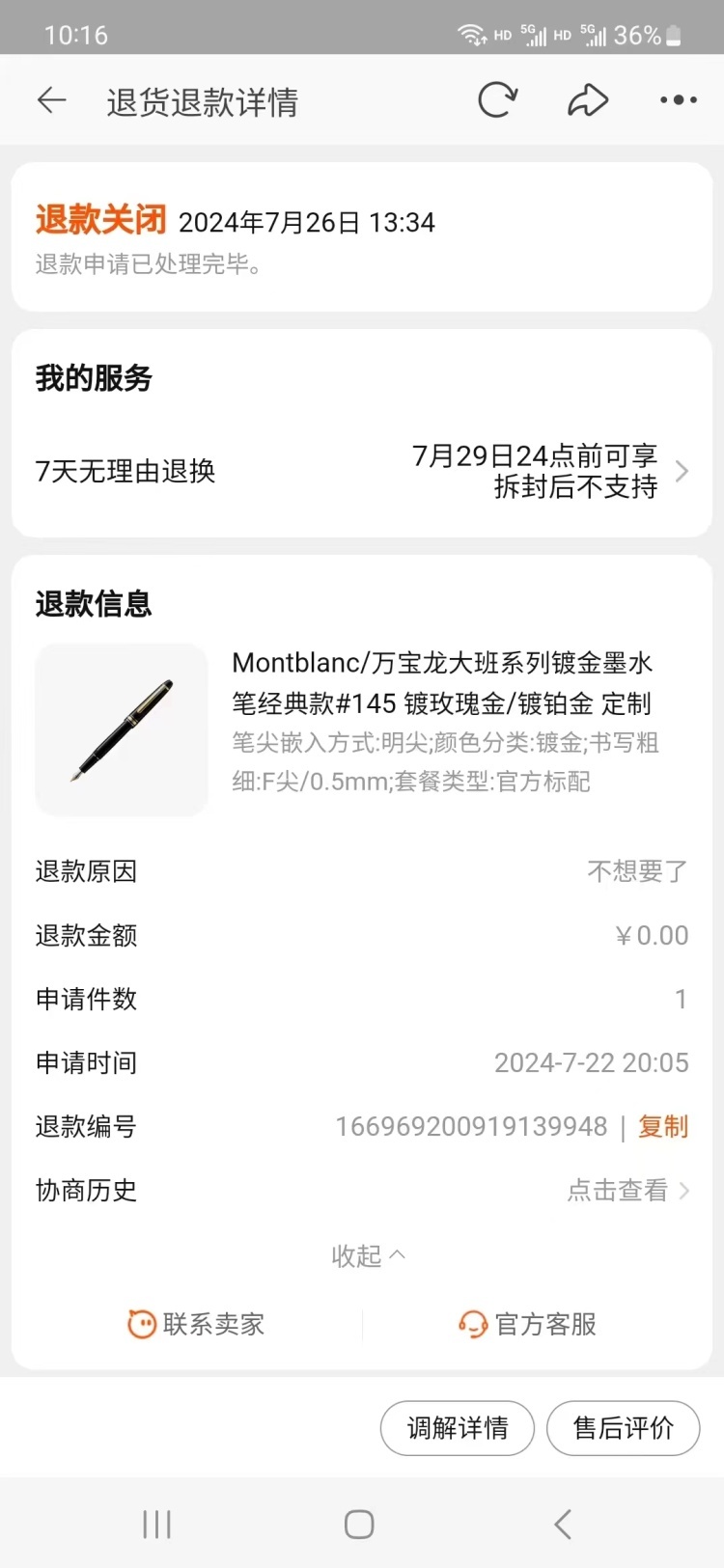Screen dimensions: 724x1568
Task: Tap 售后评价 to rate after-sales service
Action: pyautogui.click(x=623, y=1428)
